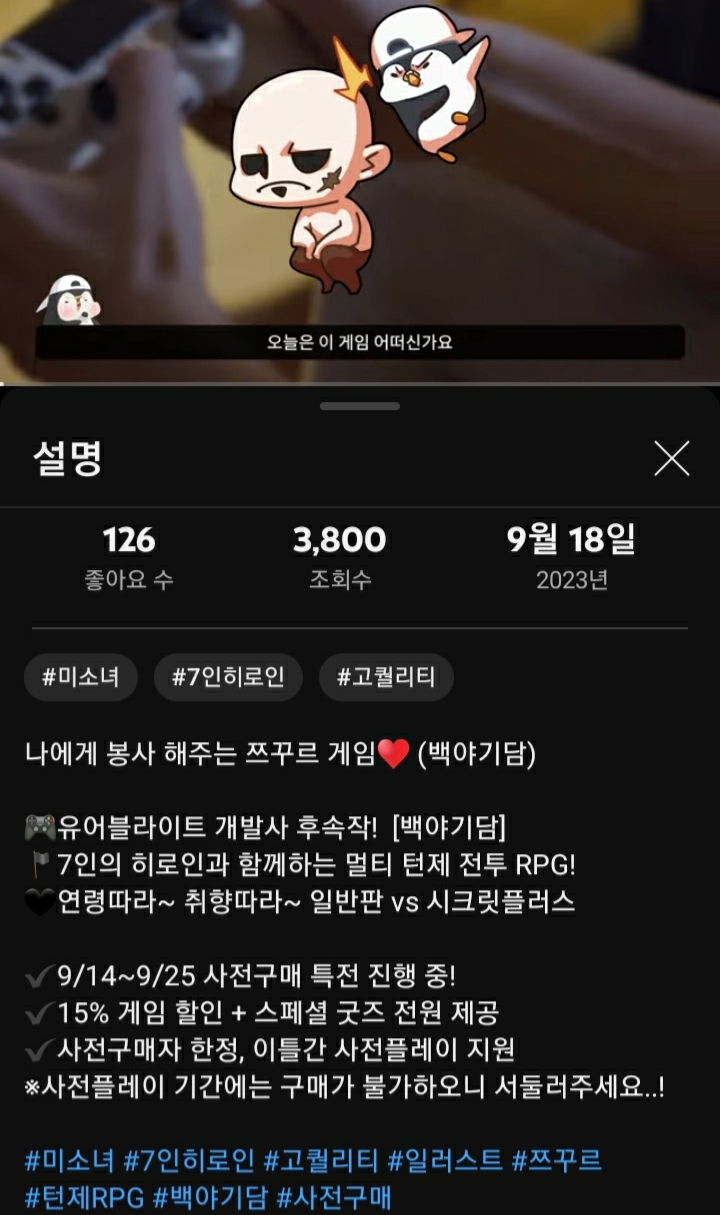Tap the #고퀄리티 chip
This screenshot has height=1215, width=720.
coord(386,677)
